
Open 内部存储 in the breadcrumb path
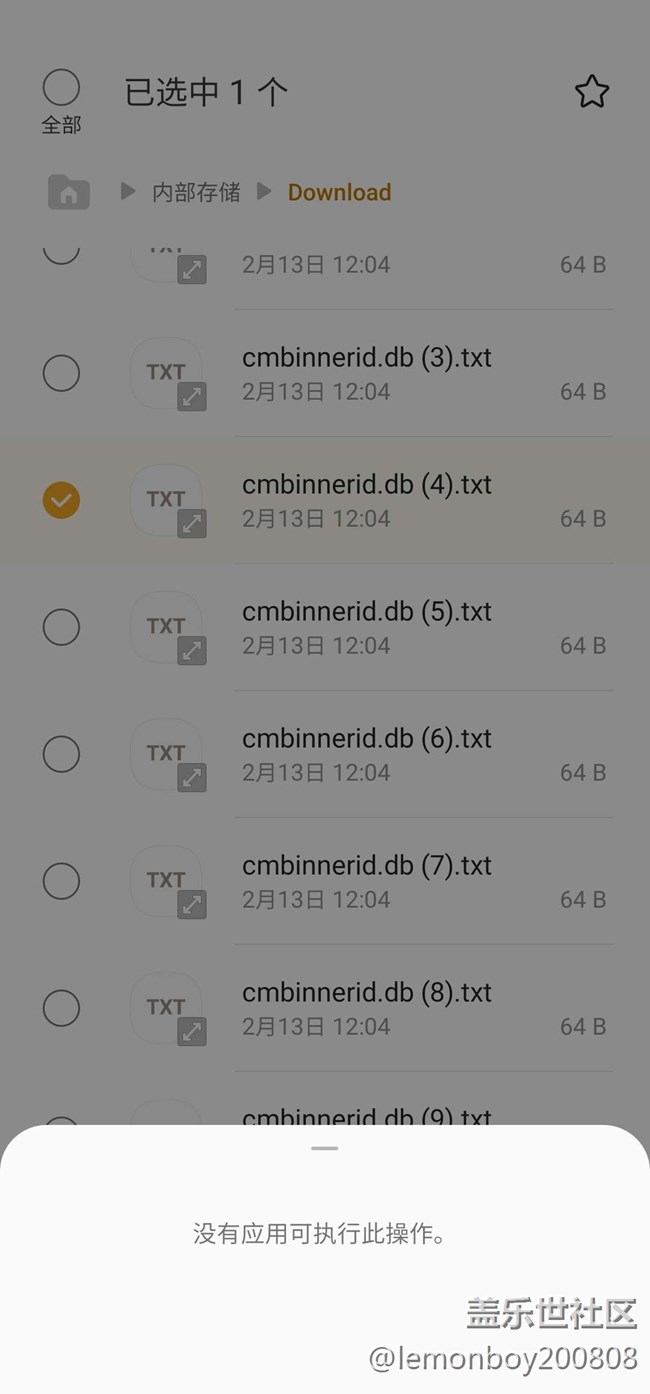(196, 192)
